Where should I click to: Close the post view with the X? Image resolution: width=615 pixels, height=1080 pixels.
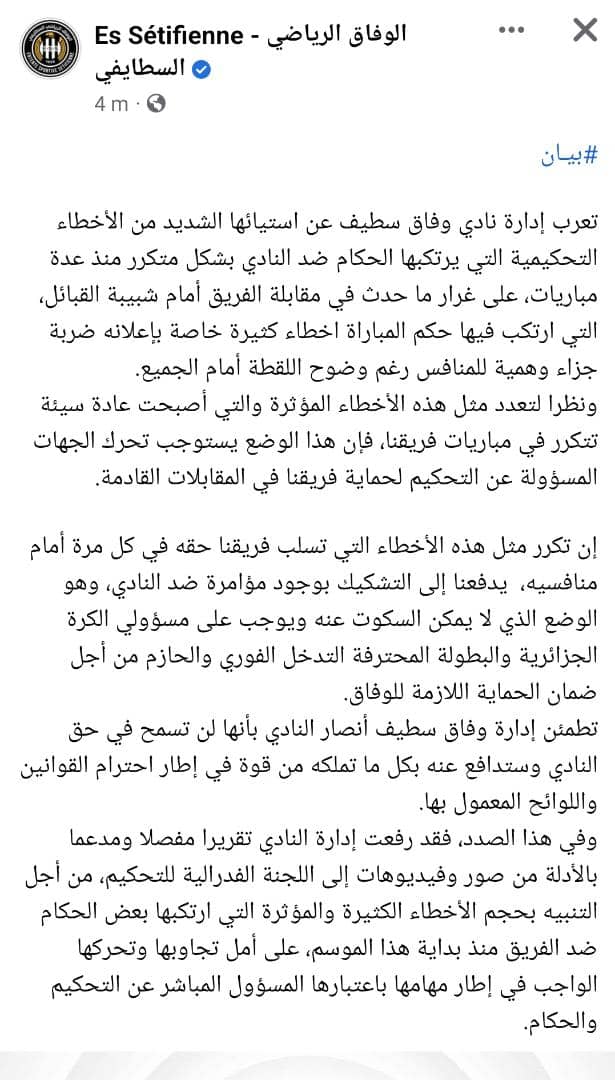[583, 32]
